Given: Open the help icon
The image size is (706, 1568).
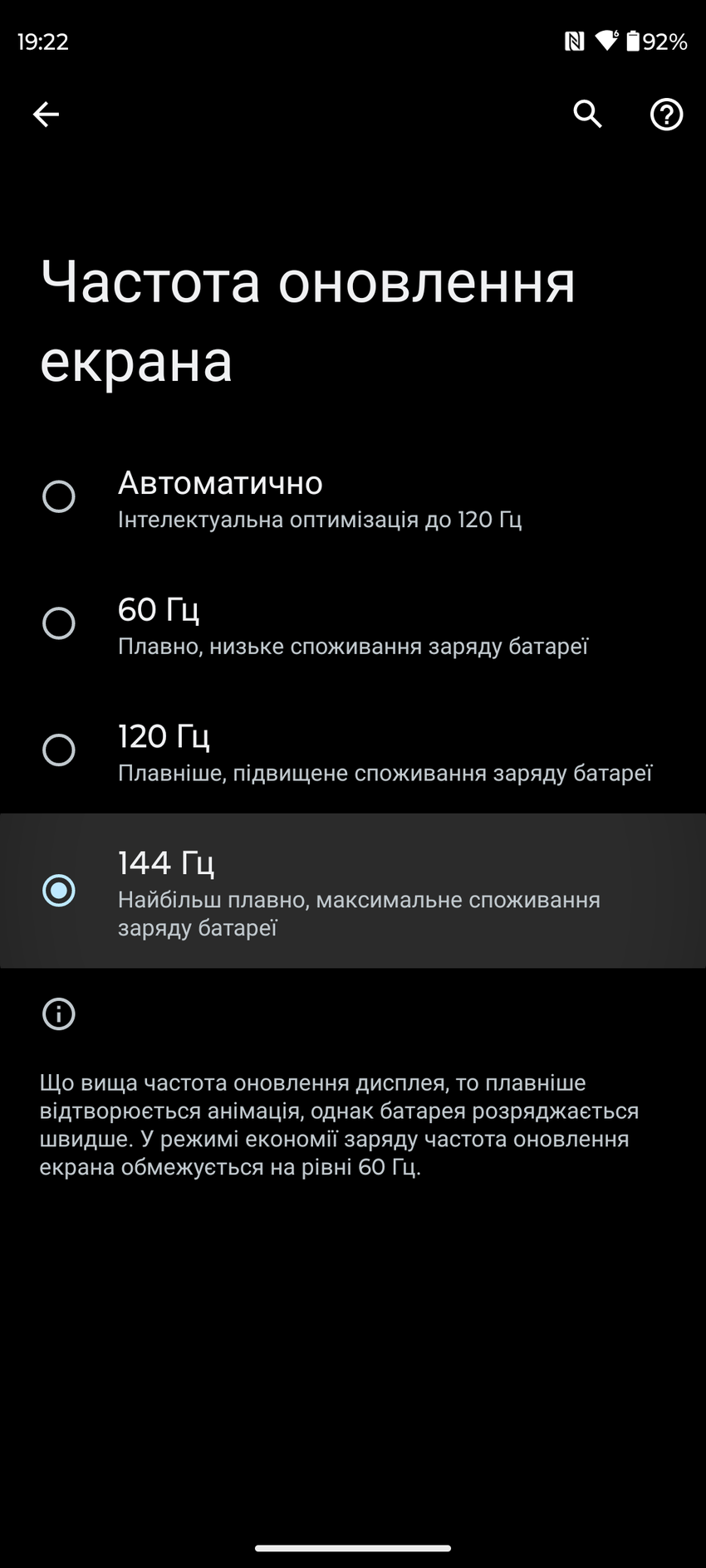Looking at the screenshot, I should click(666, 115).
